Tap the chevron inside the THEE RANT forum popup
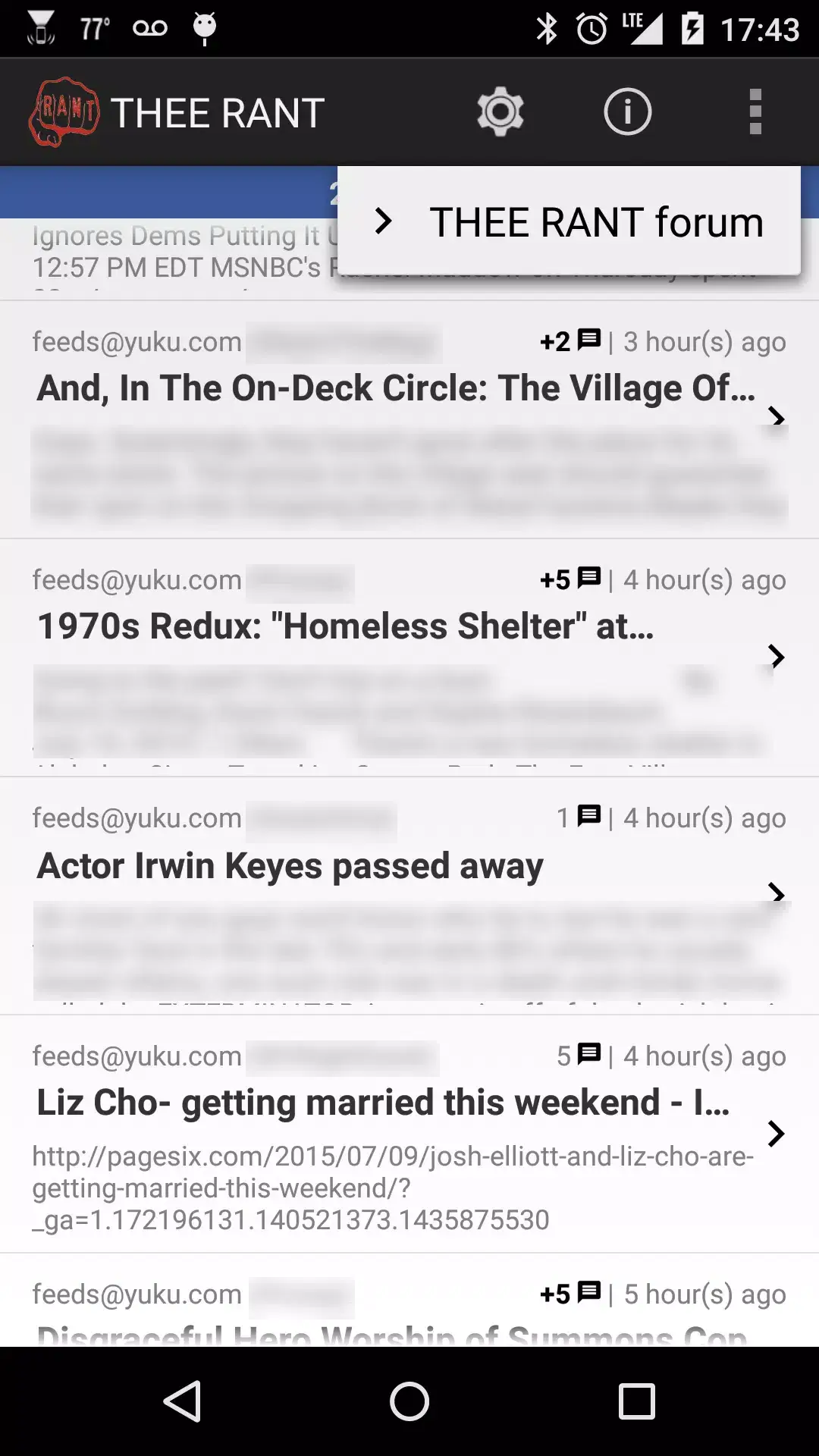 tap(384, 221)
